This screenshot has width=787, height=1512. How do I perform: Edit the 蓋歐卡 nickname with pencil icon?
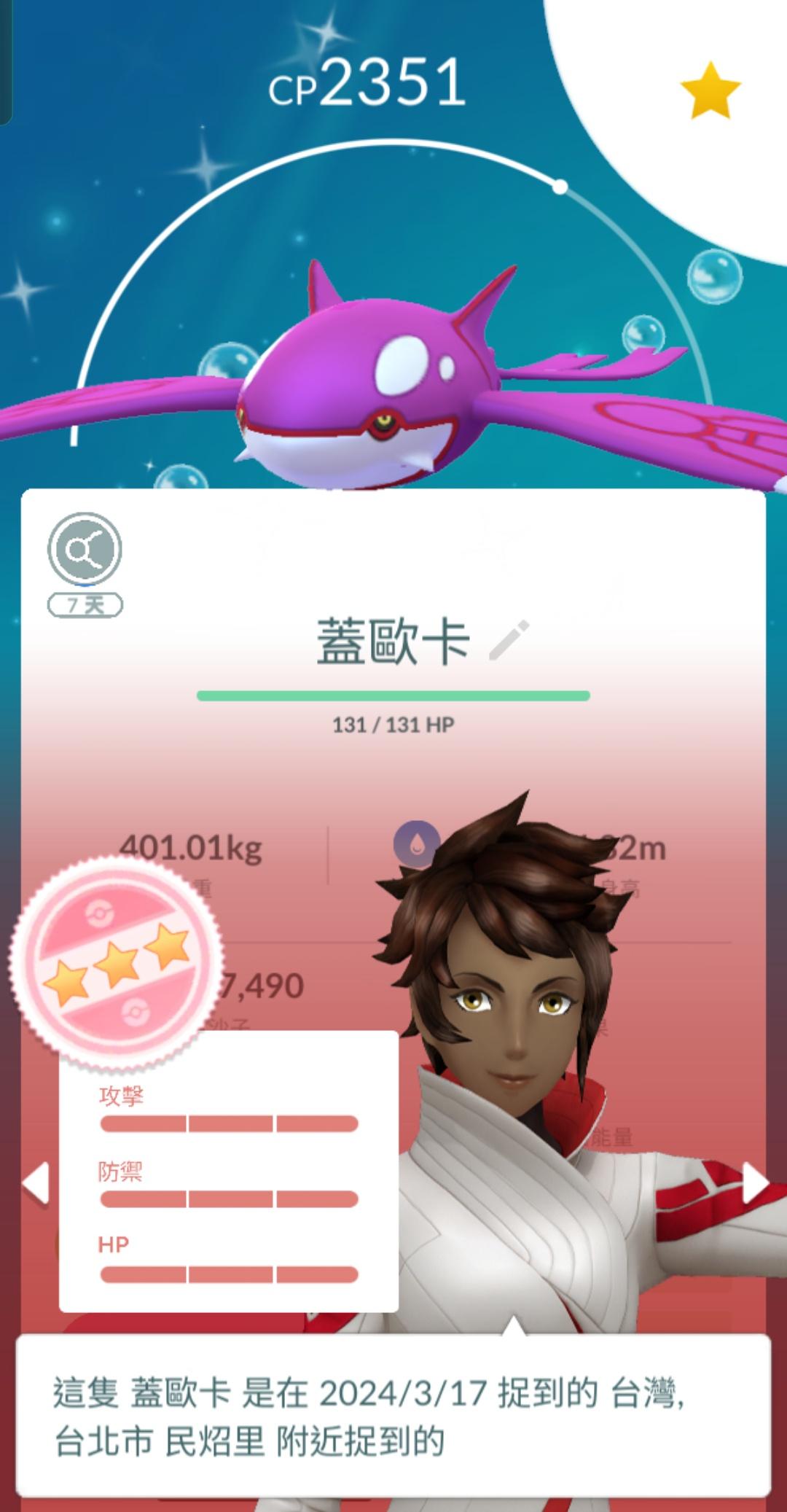click(x=509, y=641)
